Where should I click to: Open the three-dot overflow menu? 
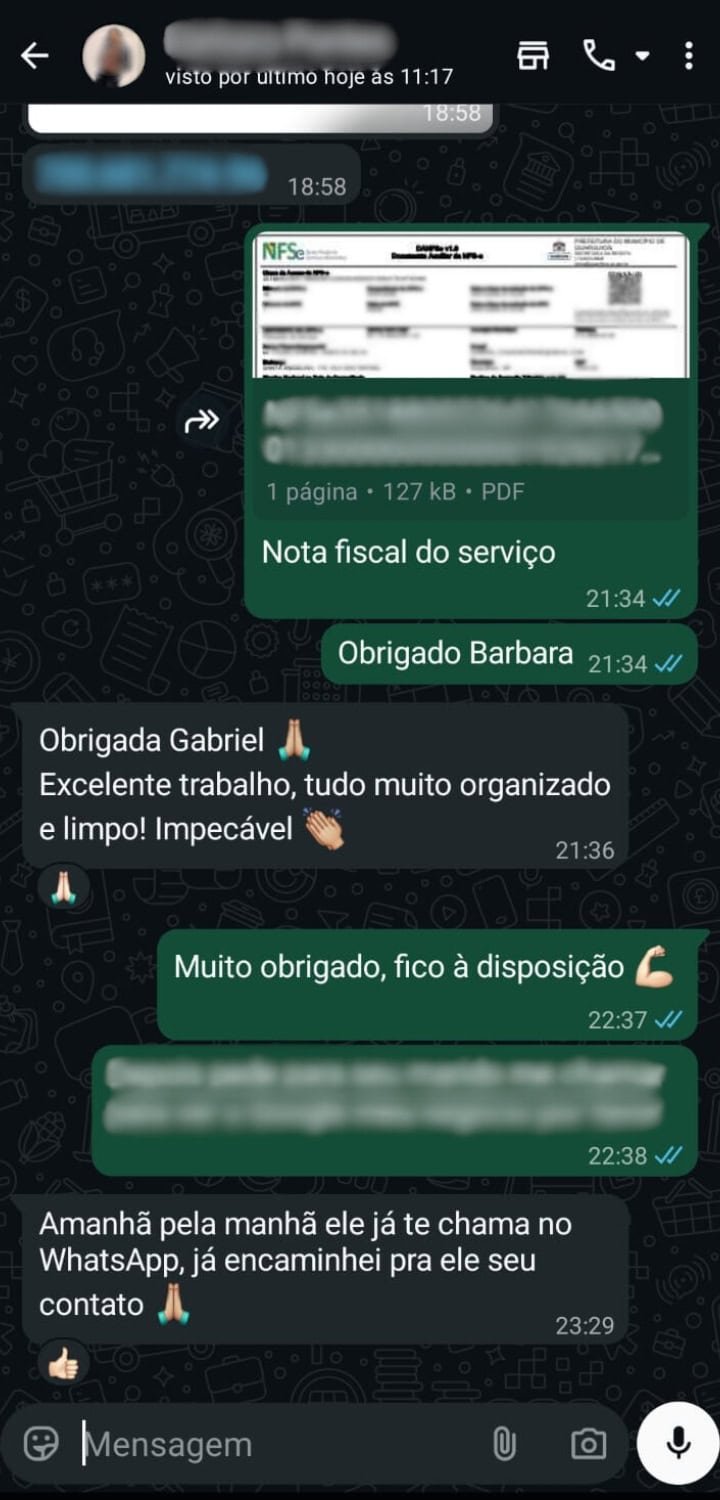pos(689,56)
